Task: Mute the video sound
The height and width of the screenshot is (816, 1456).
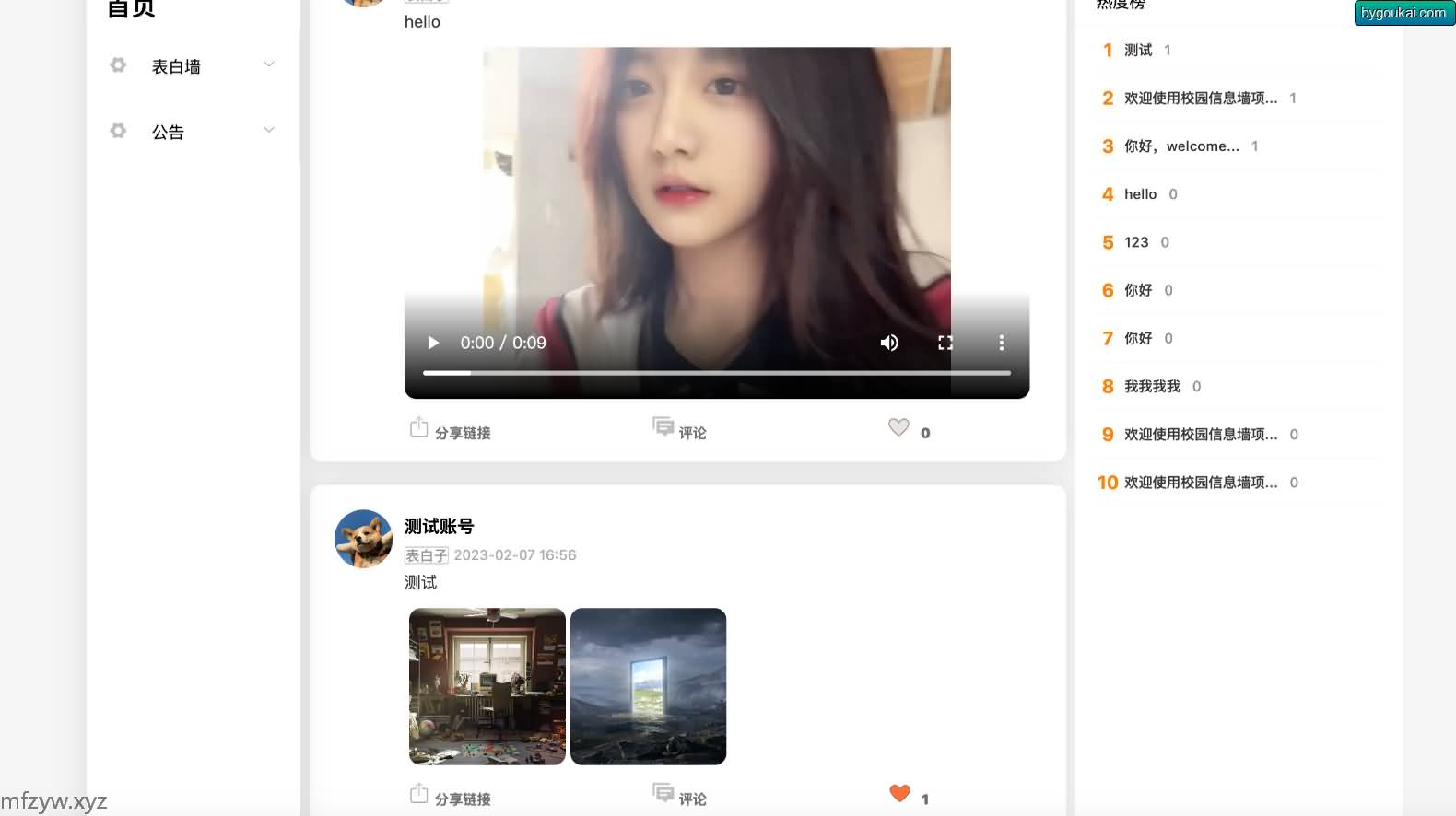Action: click(x=889, y=343)
